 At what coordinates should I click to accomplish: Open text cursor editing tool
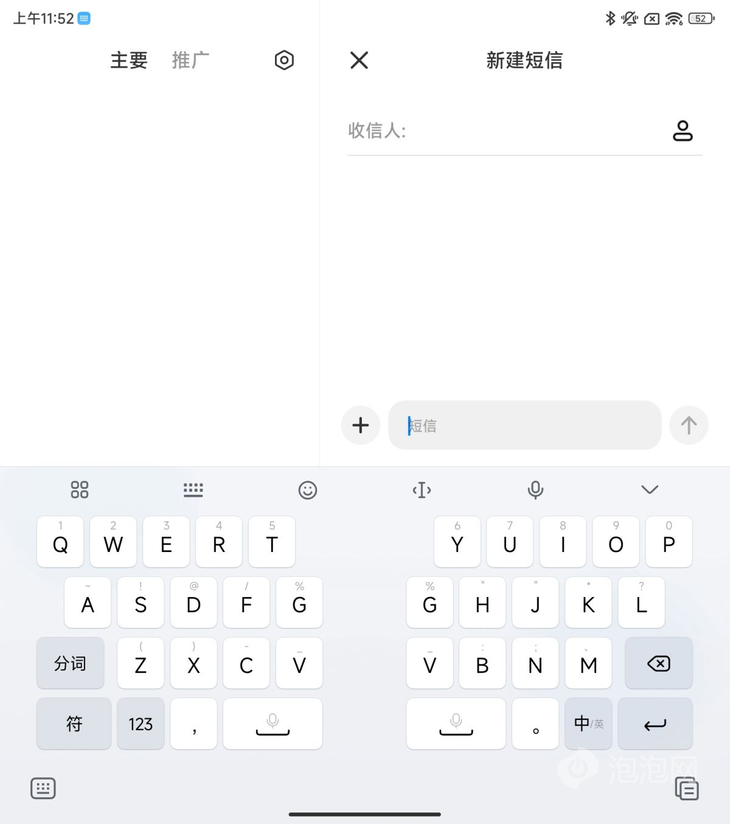point(422,490)
